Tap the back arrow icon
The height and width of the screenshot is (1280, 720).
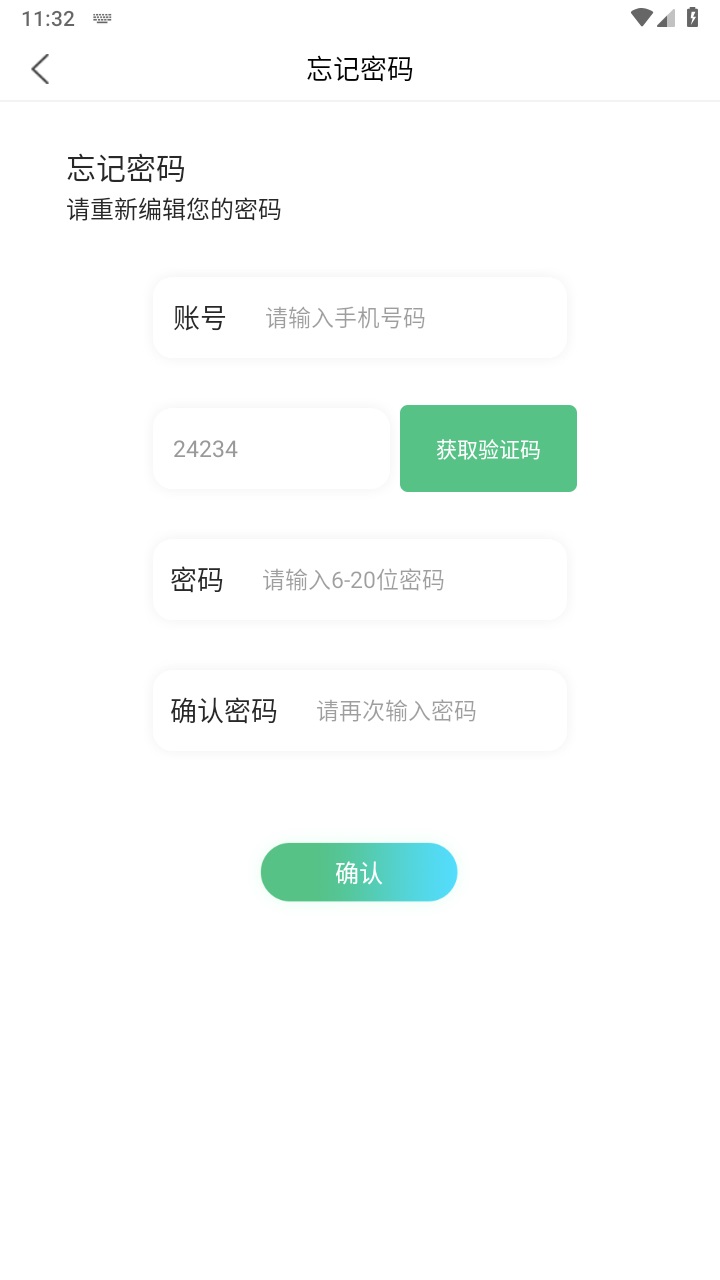(39, 69)
